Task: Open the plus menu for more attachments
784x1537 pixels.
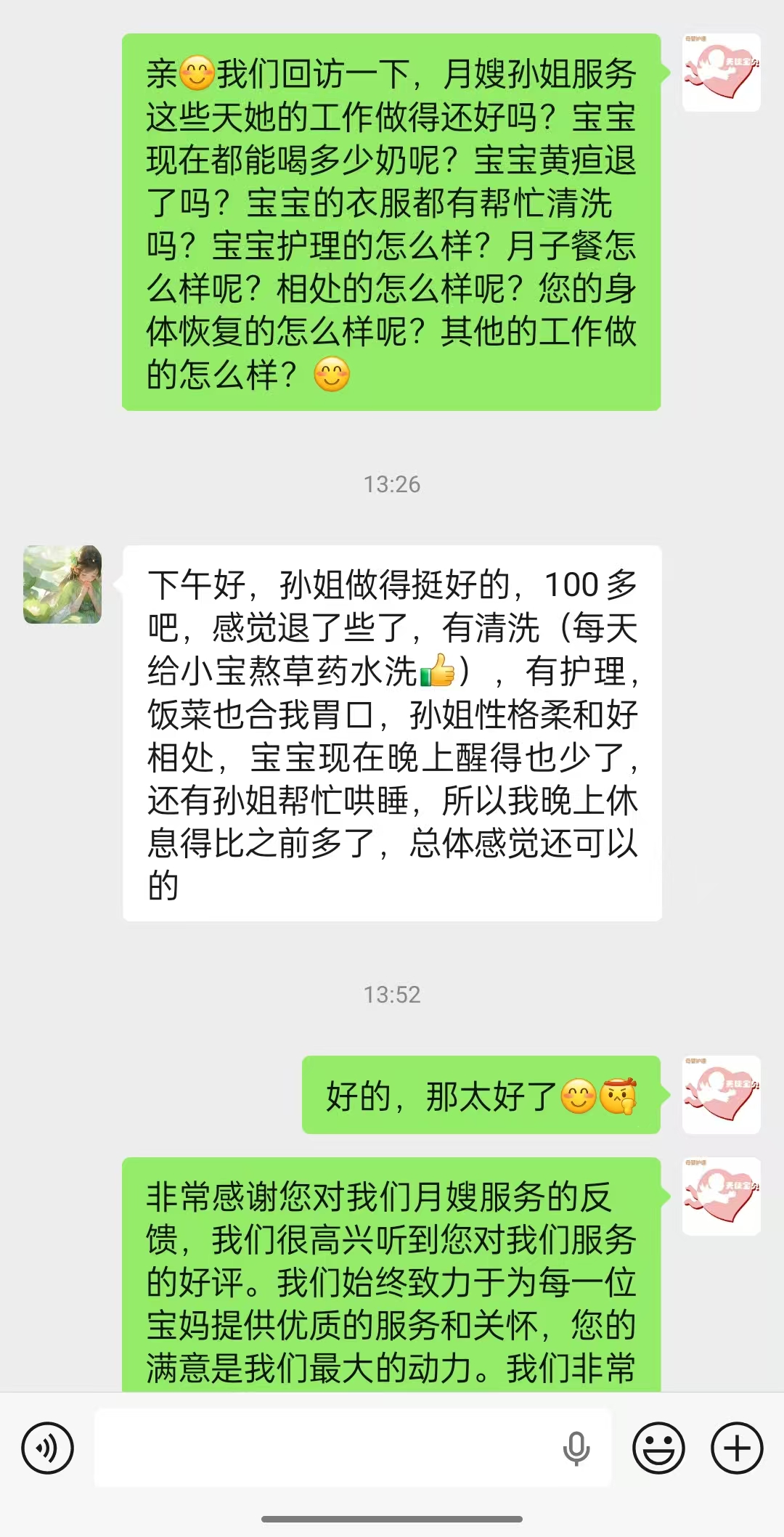Action: (737, 1448)
